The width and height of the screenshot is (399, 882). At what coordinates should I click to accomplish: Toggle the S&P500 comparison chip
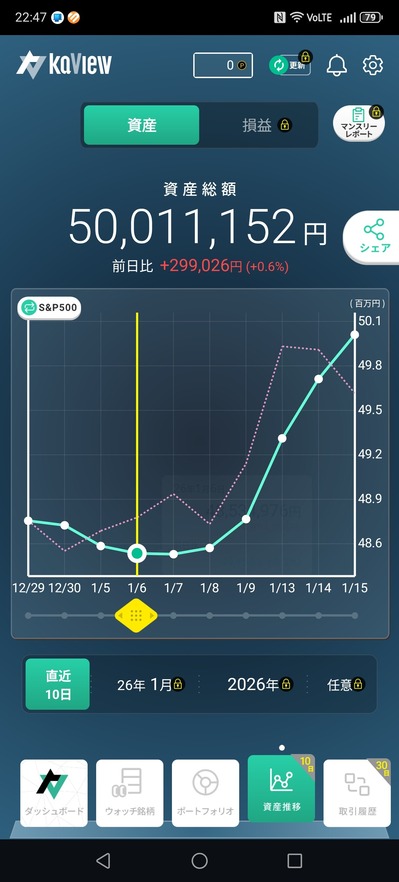tap(49, 308)
